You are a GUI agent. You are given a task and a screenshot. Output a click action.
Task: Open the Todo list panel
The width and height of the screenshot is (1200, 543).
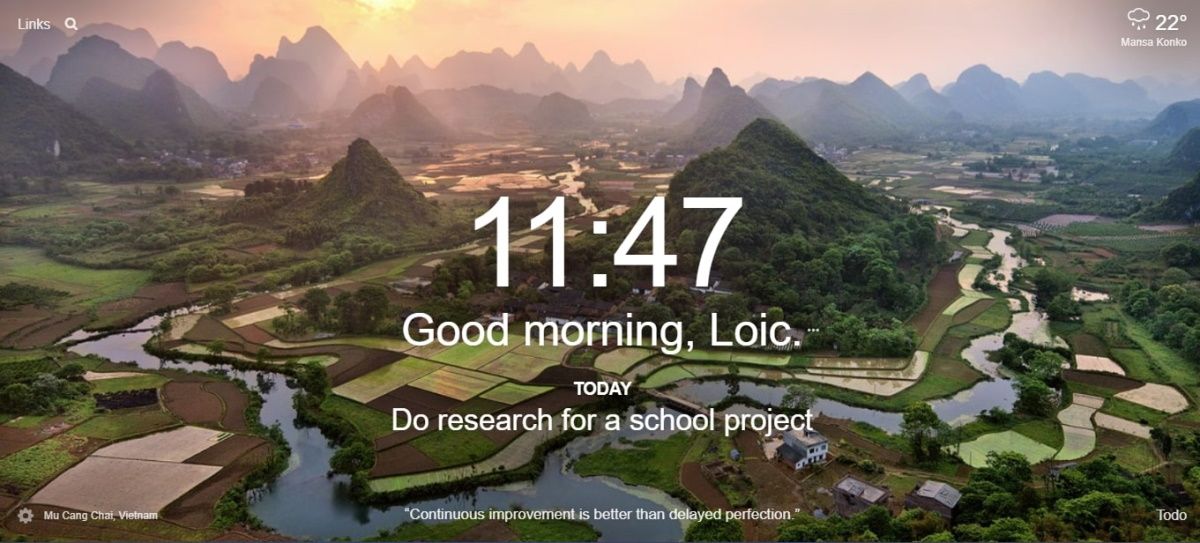[x=1171, y=515]
